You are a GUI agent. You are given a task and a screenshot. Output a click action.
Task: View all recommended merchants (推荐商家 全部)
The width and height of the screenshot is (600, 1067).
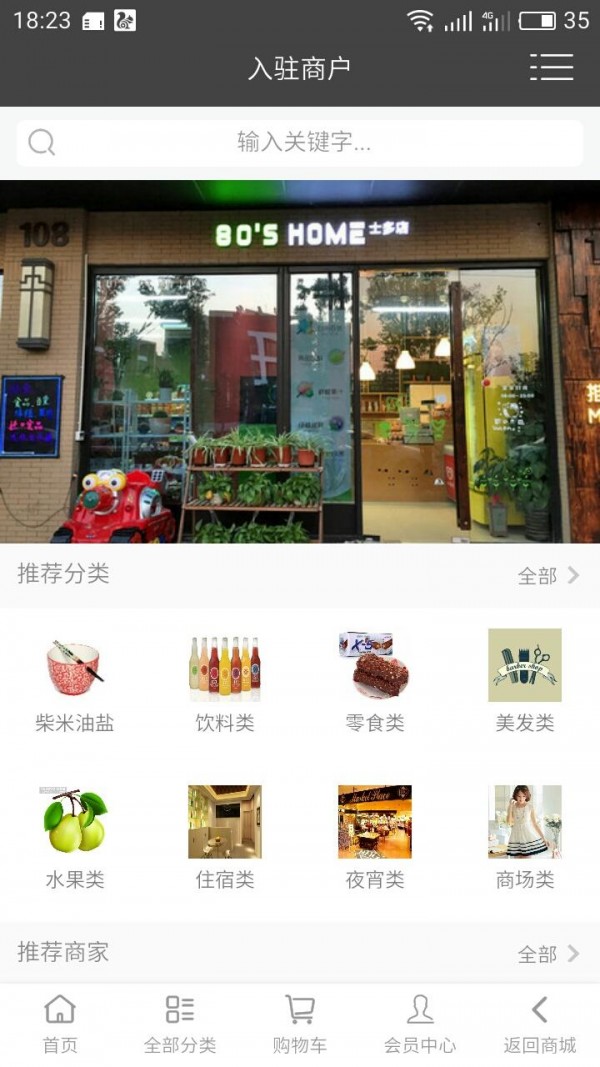coord(548,954)
